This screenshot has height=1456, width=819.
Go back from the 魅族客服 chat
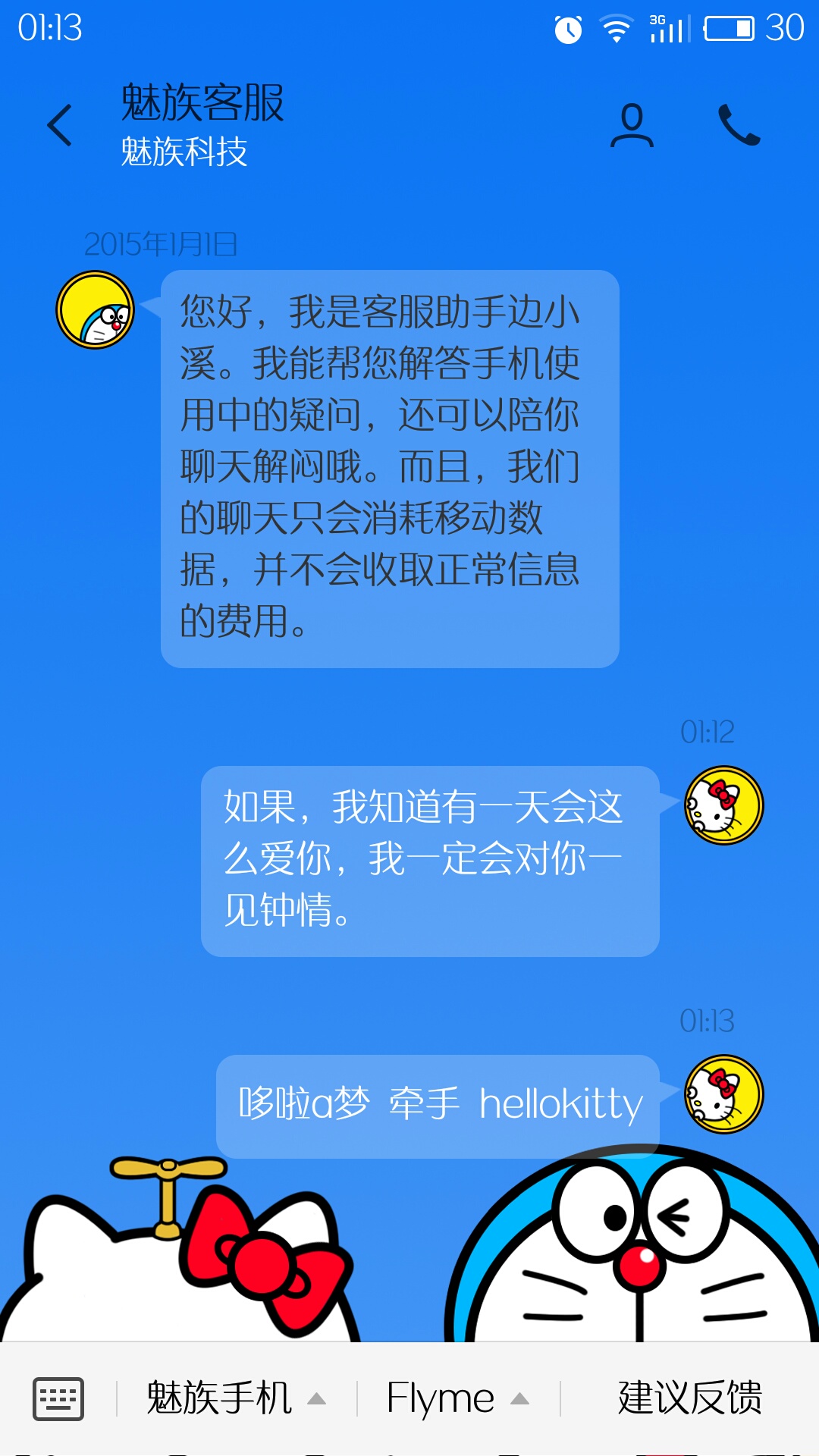click(60, 125)
